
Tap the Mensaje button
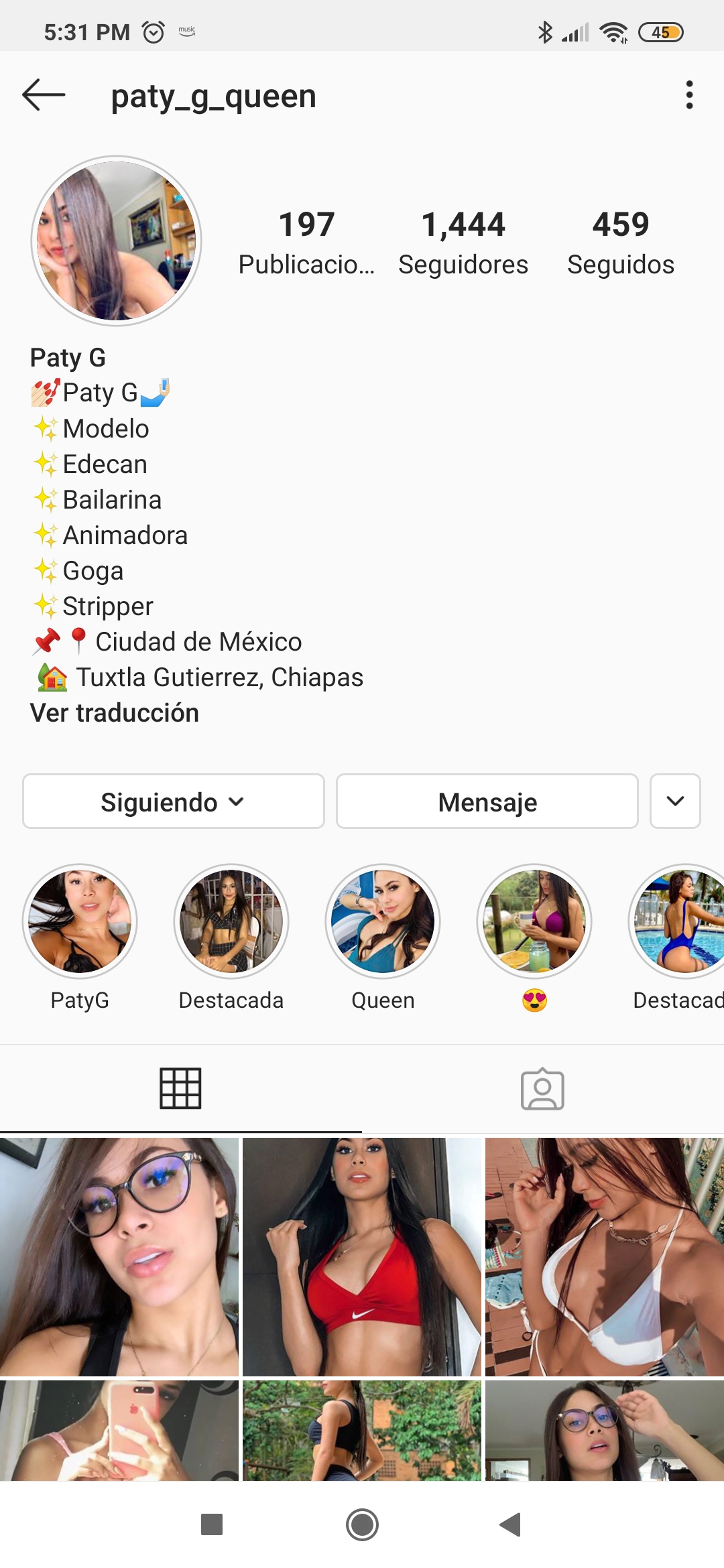coord(487,801)
